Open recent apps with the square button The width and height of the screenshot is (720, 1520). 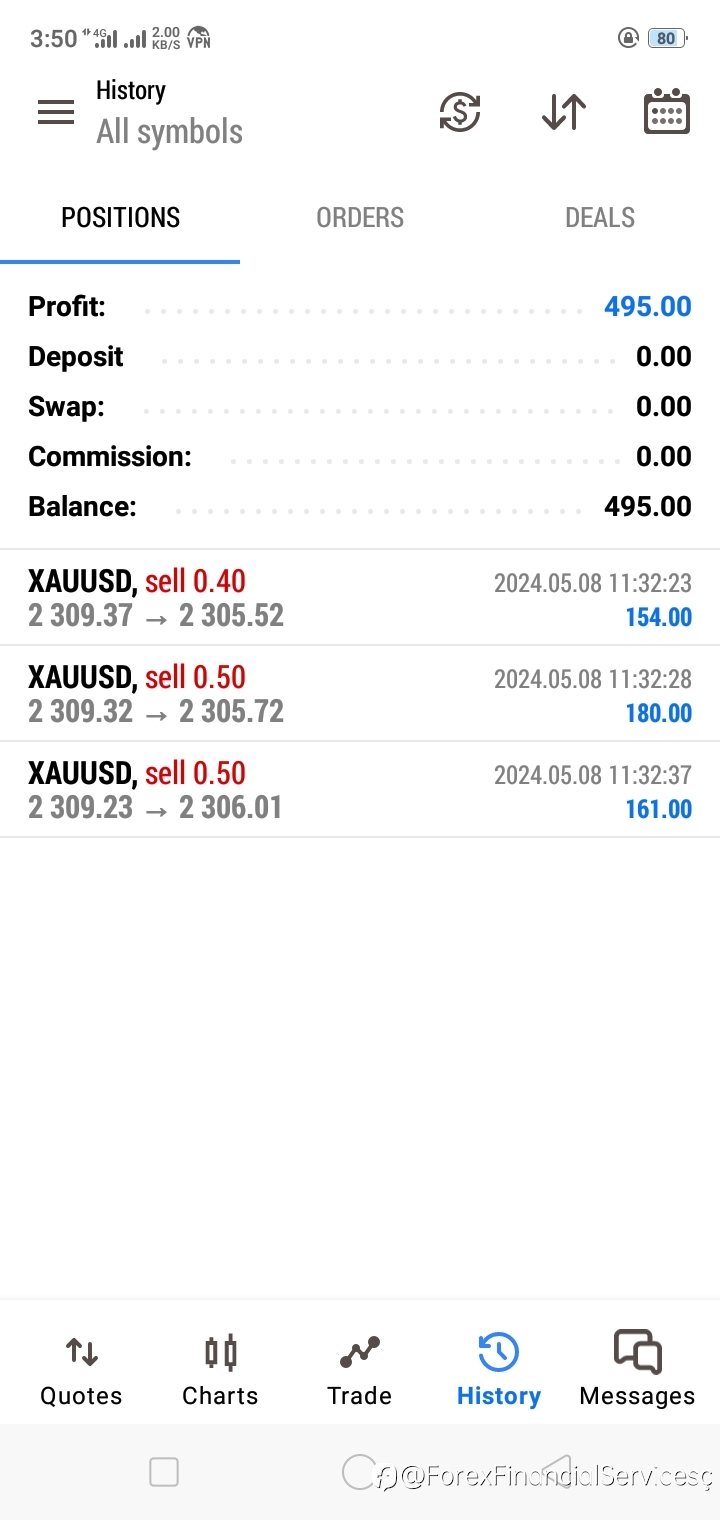click(x=163, y=1472)
